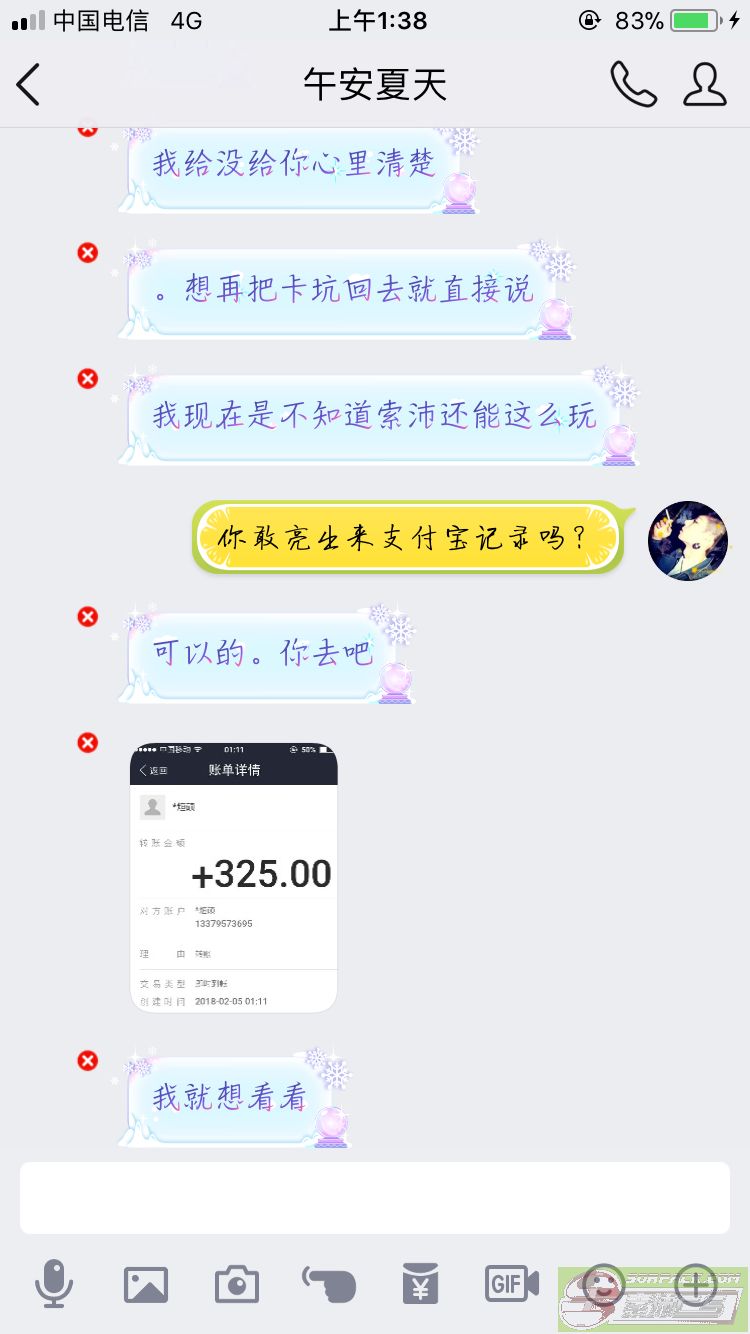Open the photo gallery picker
The width and height of the screenshot is (750, 1334).
coord(146,1284)
